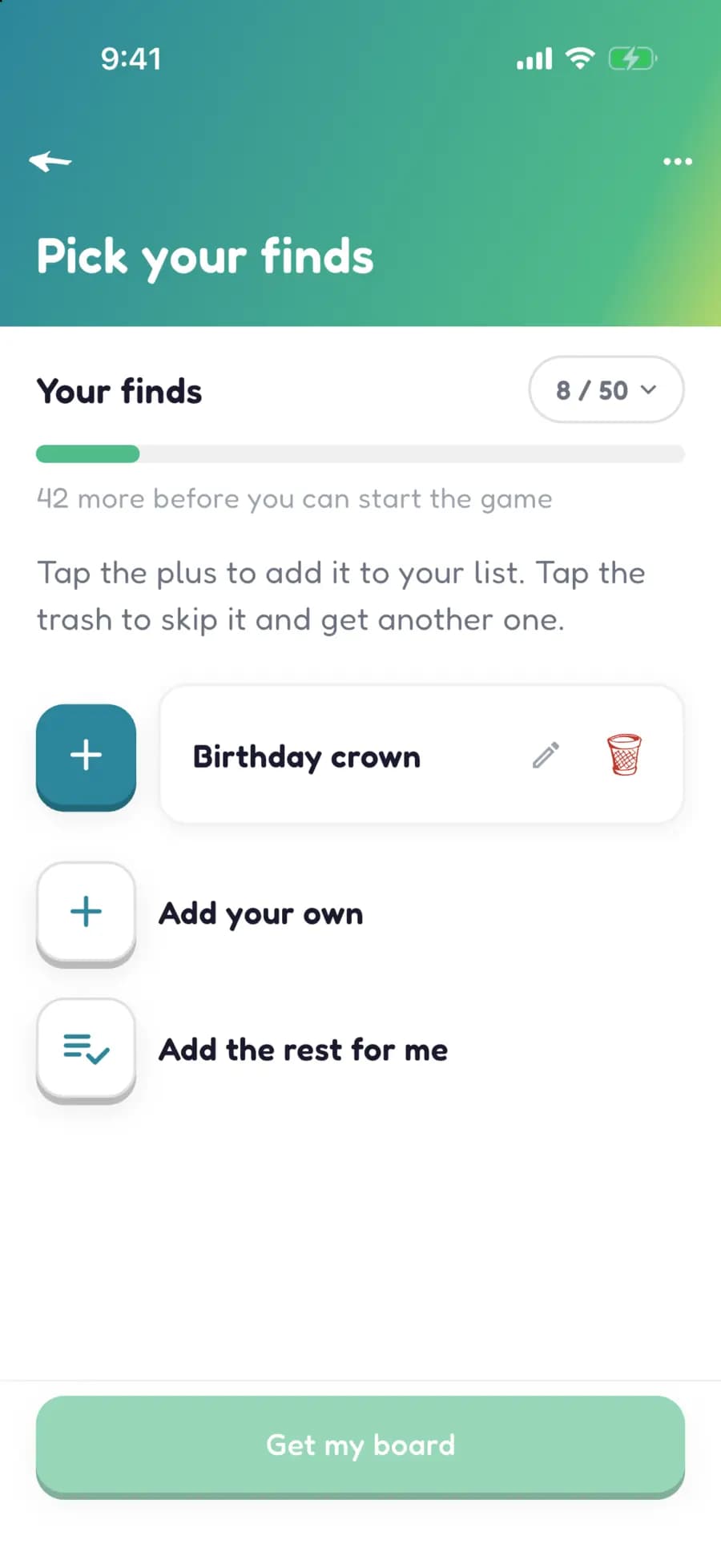The height and width of the screenshot is (1568, 721).
Task: Tap the Get my board button
Action: click(360, 1446)
